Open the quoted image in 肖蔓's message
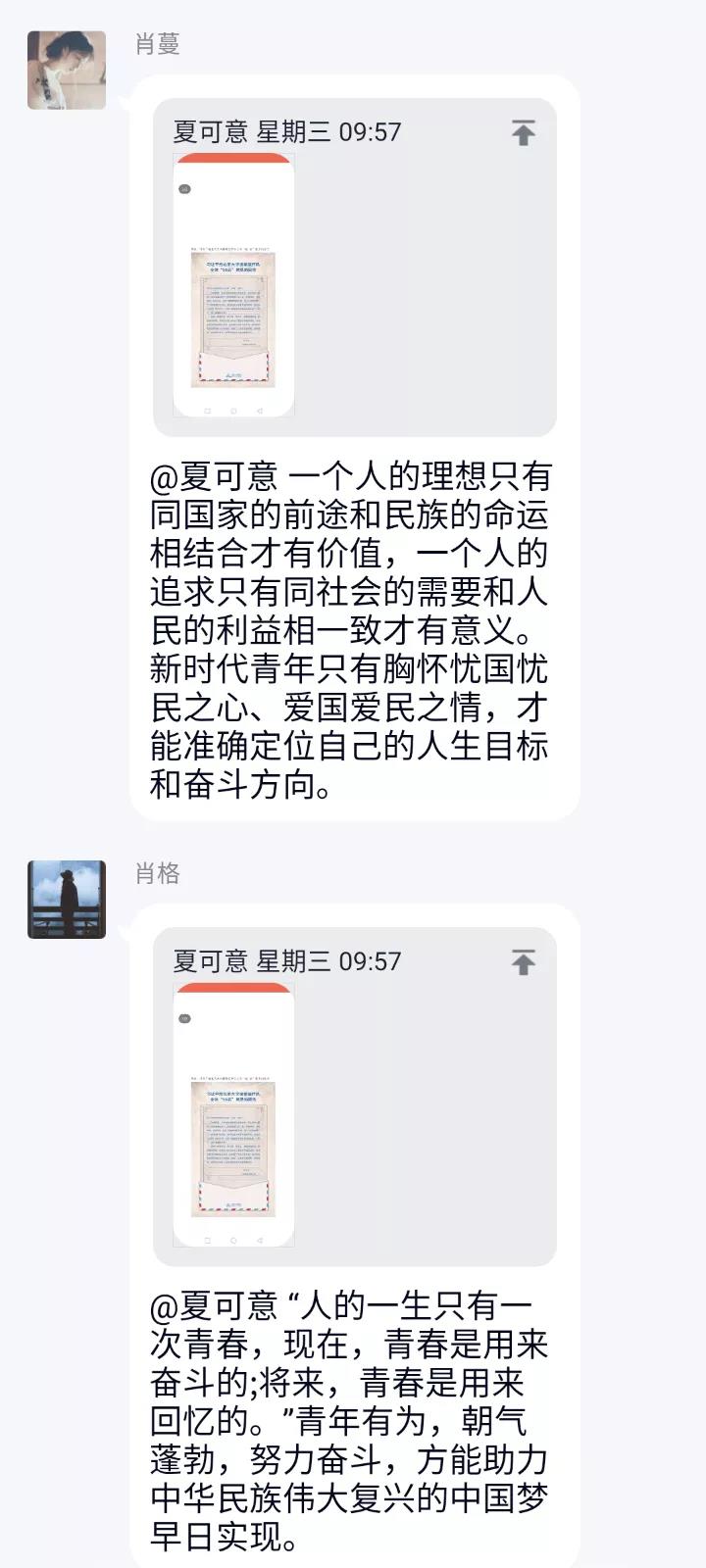706x1568 pixels. click(233, 285)
